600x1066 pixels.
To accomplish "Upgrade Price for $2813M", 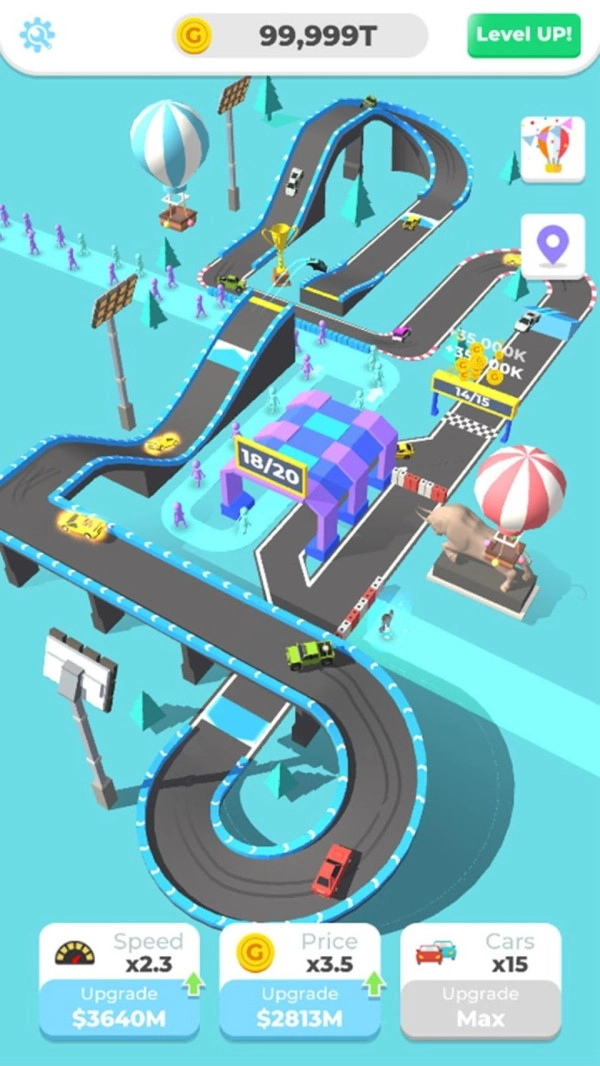I will (x=299, y=1008).
